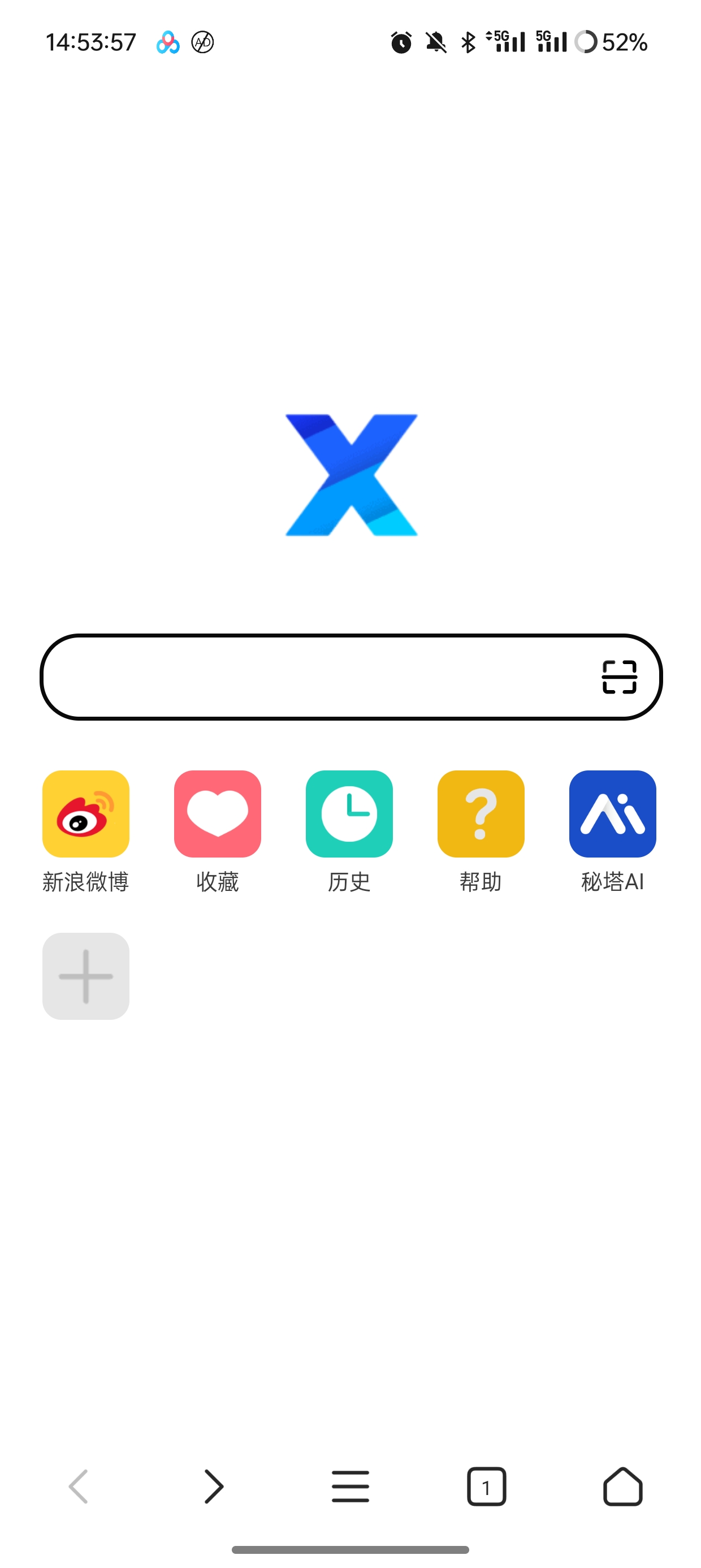The width and height of the screenshot is (701, 1568).
Task: Open the 历史 history shortcut
Action: pos(349,814)
